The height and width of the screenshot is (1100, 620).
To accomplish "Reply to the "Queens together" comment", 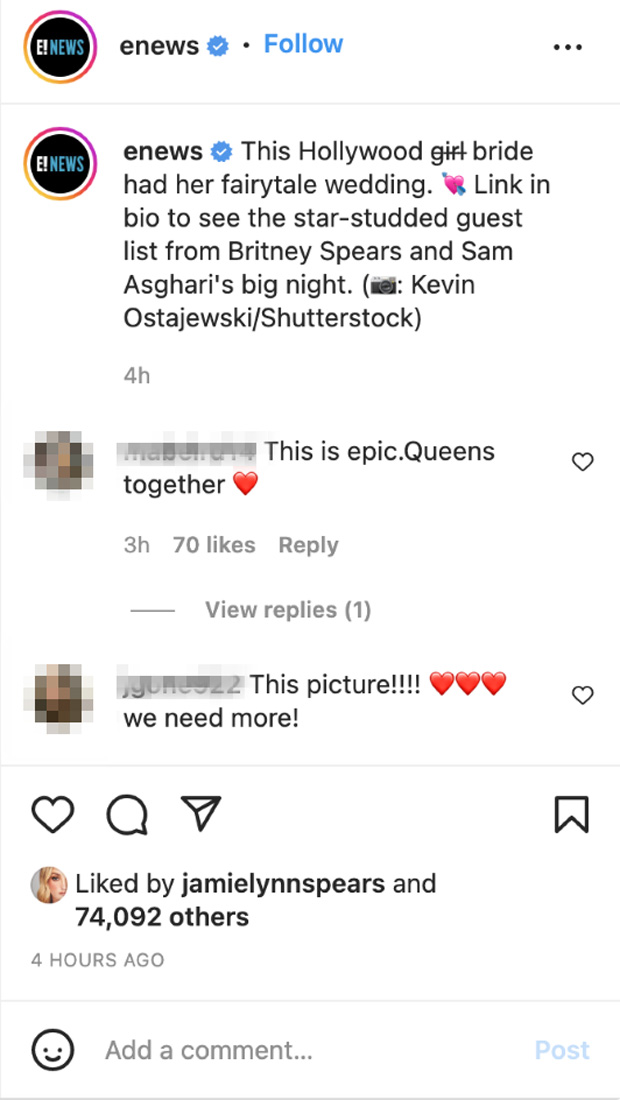I will pos(308,545).
